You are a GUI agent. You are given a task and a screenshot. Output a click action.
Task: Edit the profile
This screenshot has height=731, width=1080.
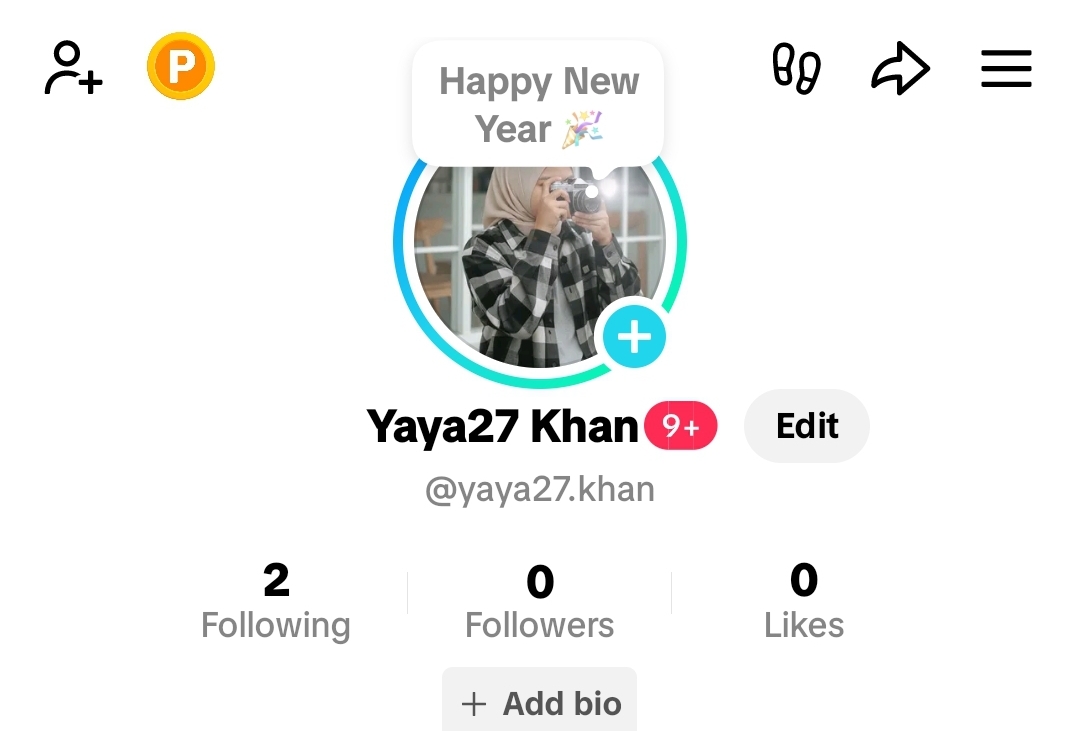coord(807,426)
